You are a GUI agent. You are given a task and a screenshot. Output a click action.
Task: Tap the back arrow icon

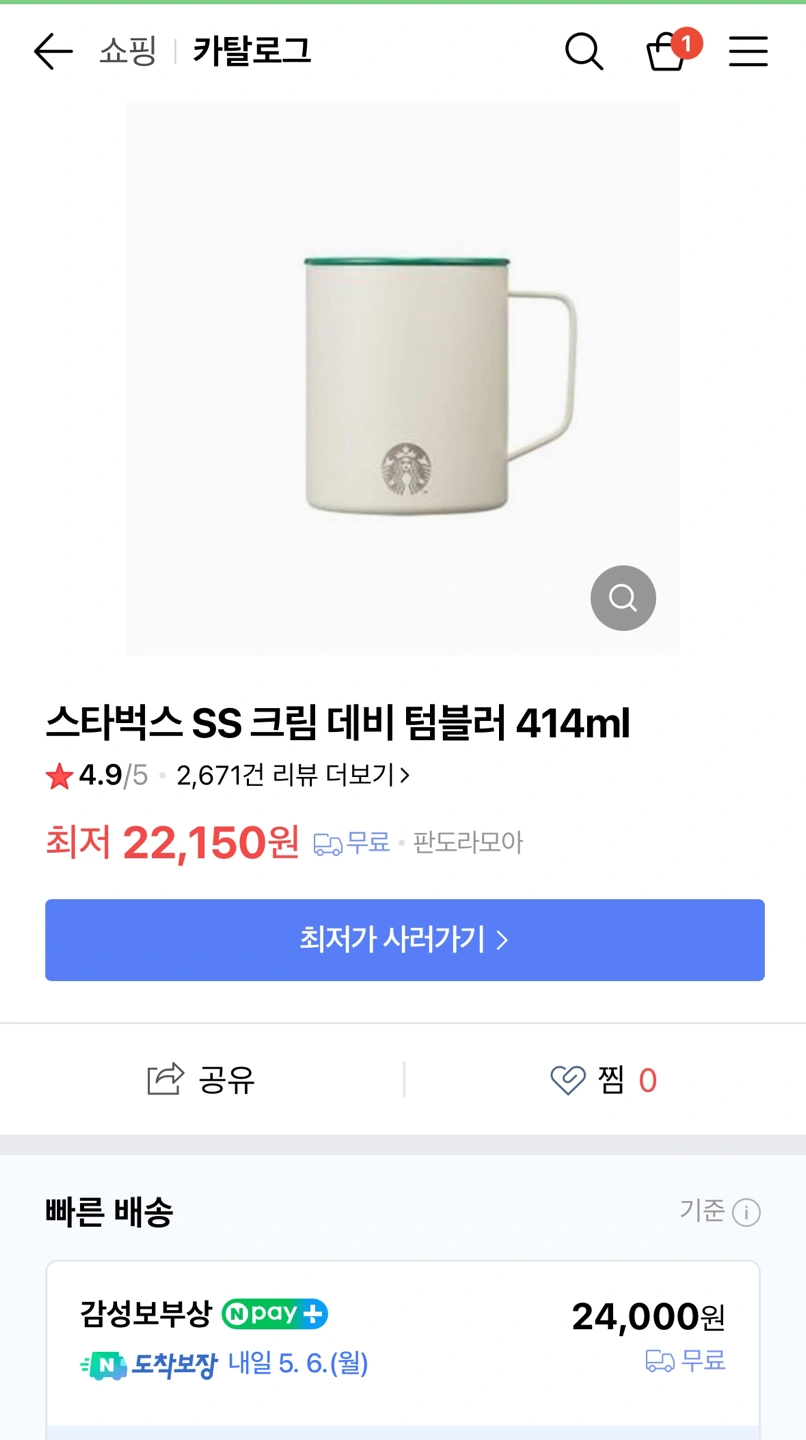(x=52, y=52)
